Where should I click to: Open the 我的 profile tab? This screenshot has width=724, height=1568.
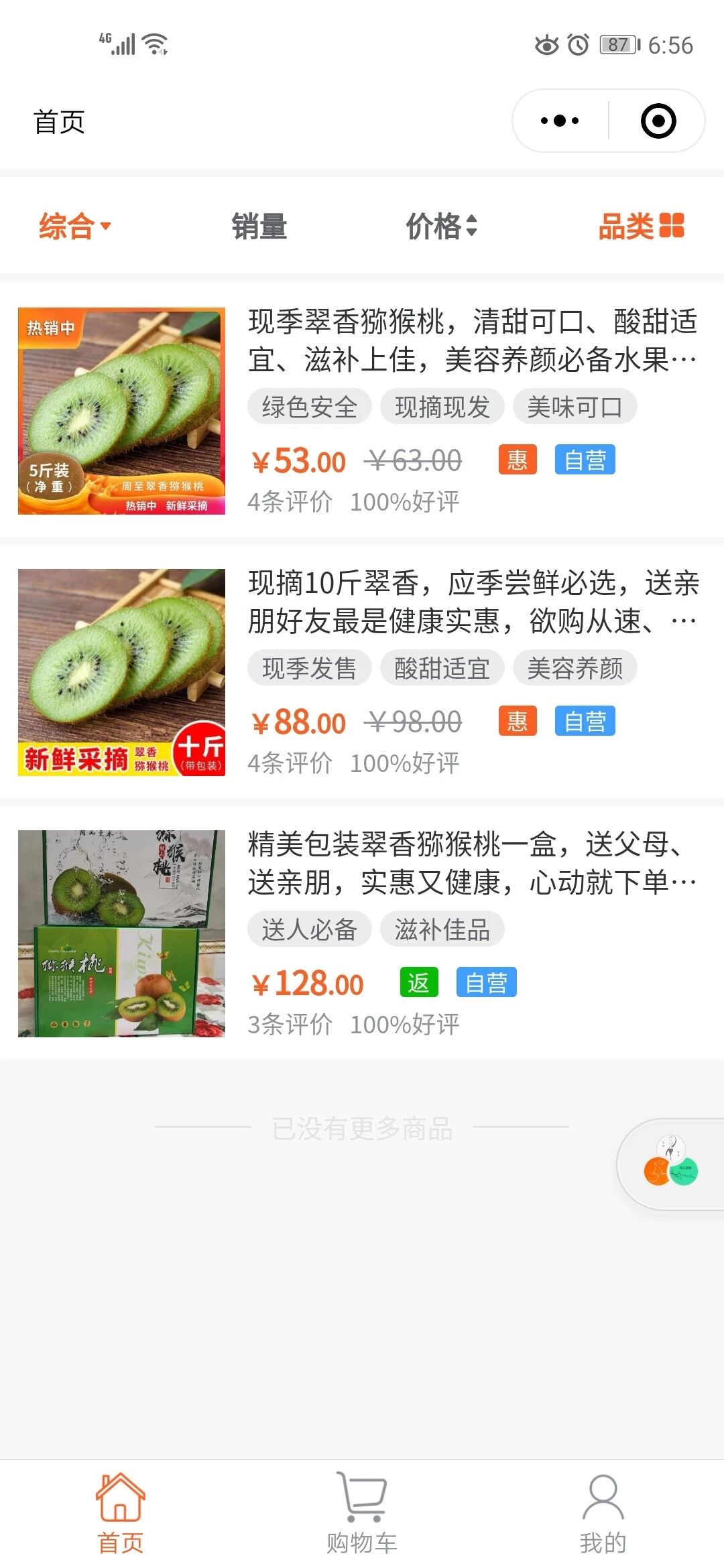click(603, 1513)
